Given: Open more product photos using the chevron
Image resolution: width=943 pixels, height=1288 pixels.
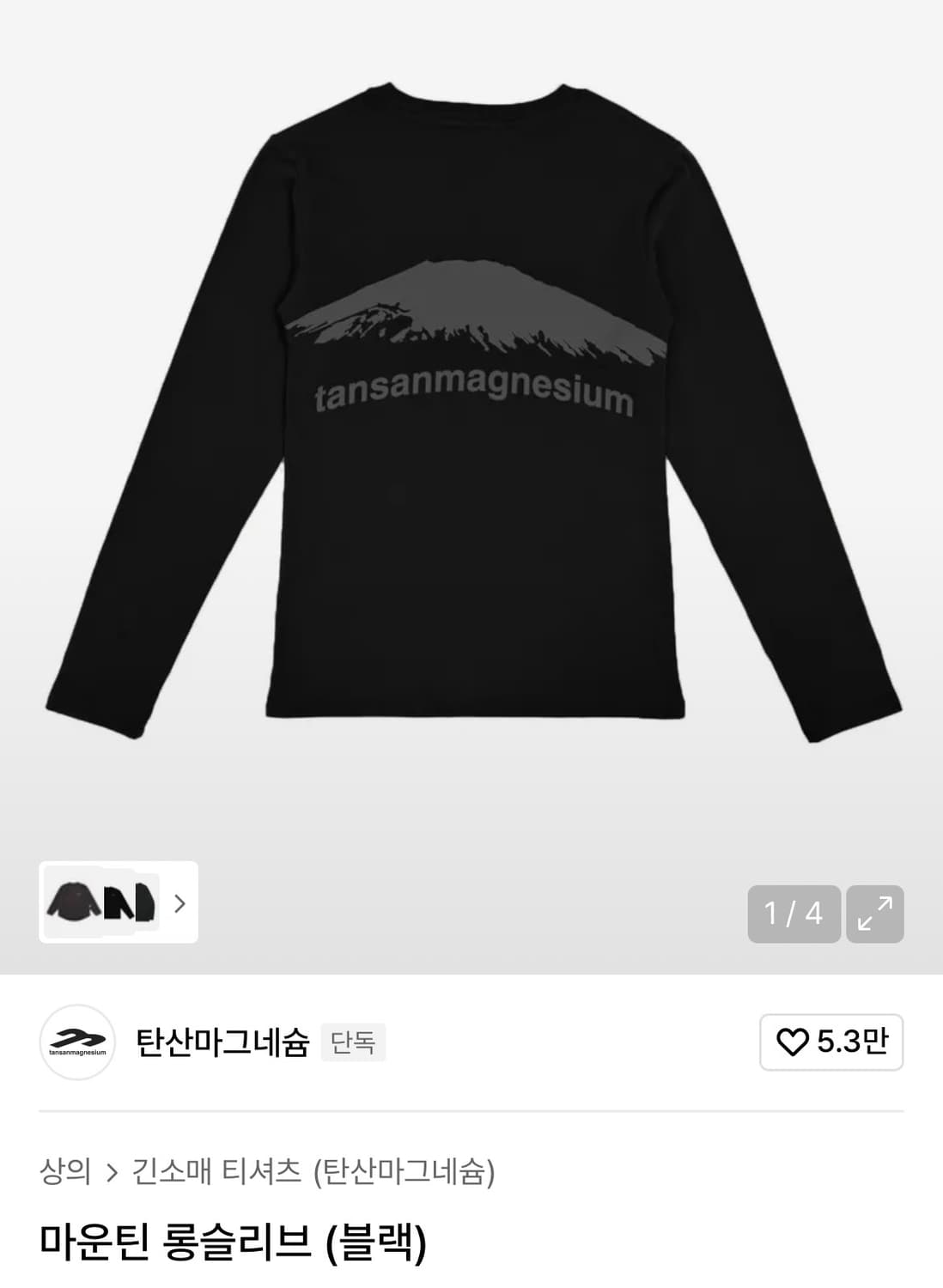Looking at the screenshot, I should point(179,902).
